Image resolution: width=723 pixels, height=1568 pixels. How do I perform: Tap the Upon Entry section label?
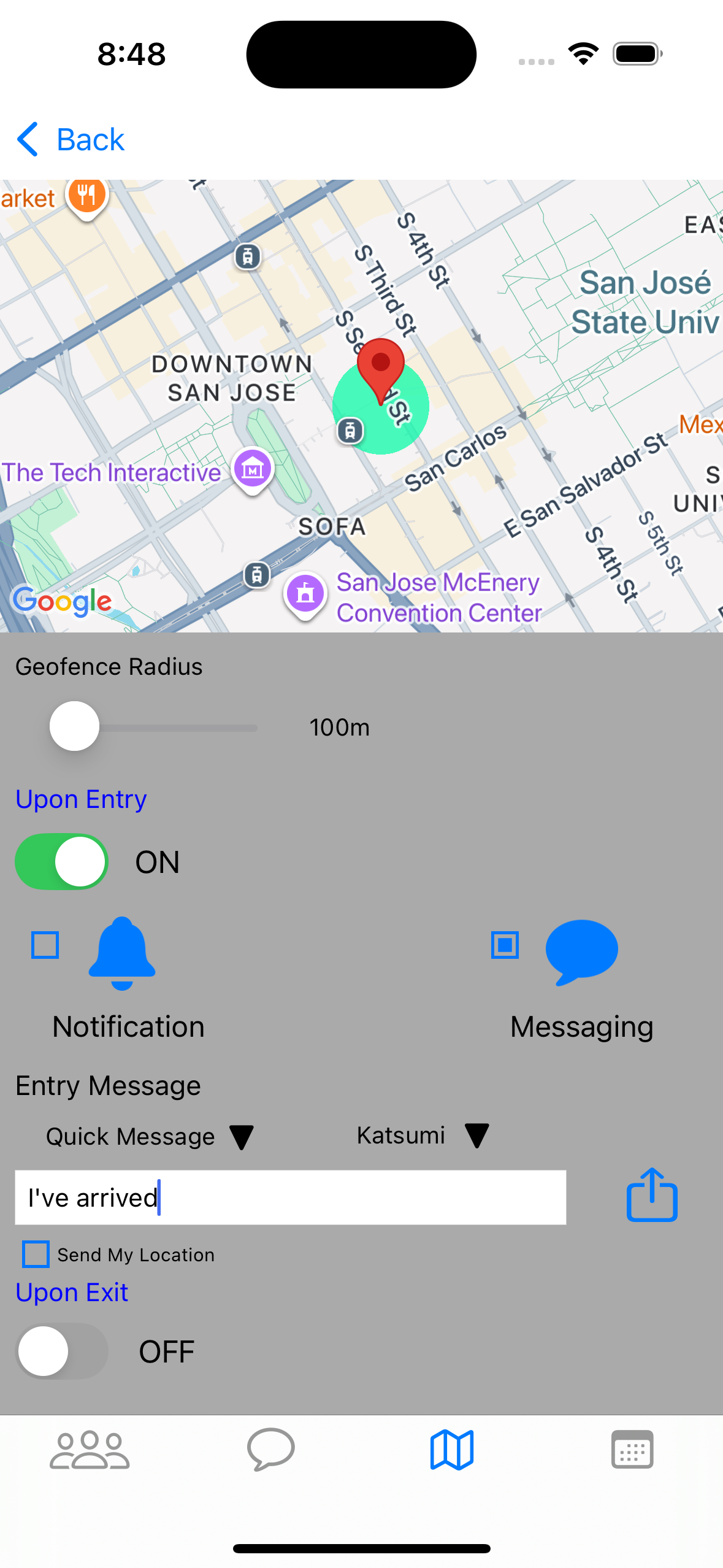(x=80, y=798)
